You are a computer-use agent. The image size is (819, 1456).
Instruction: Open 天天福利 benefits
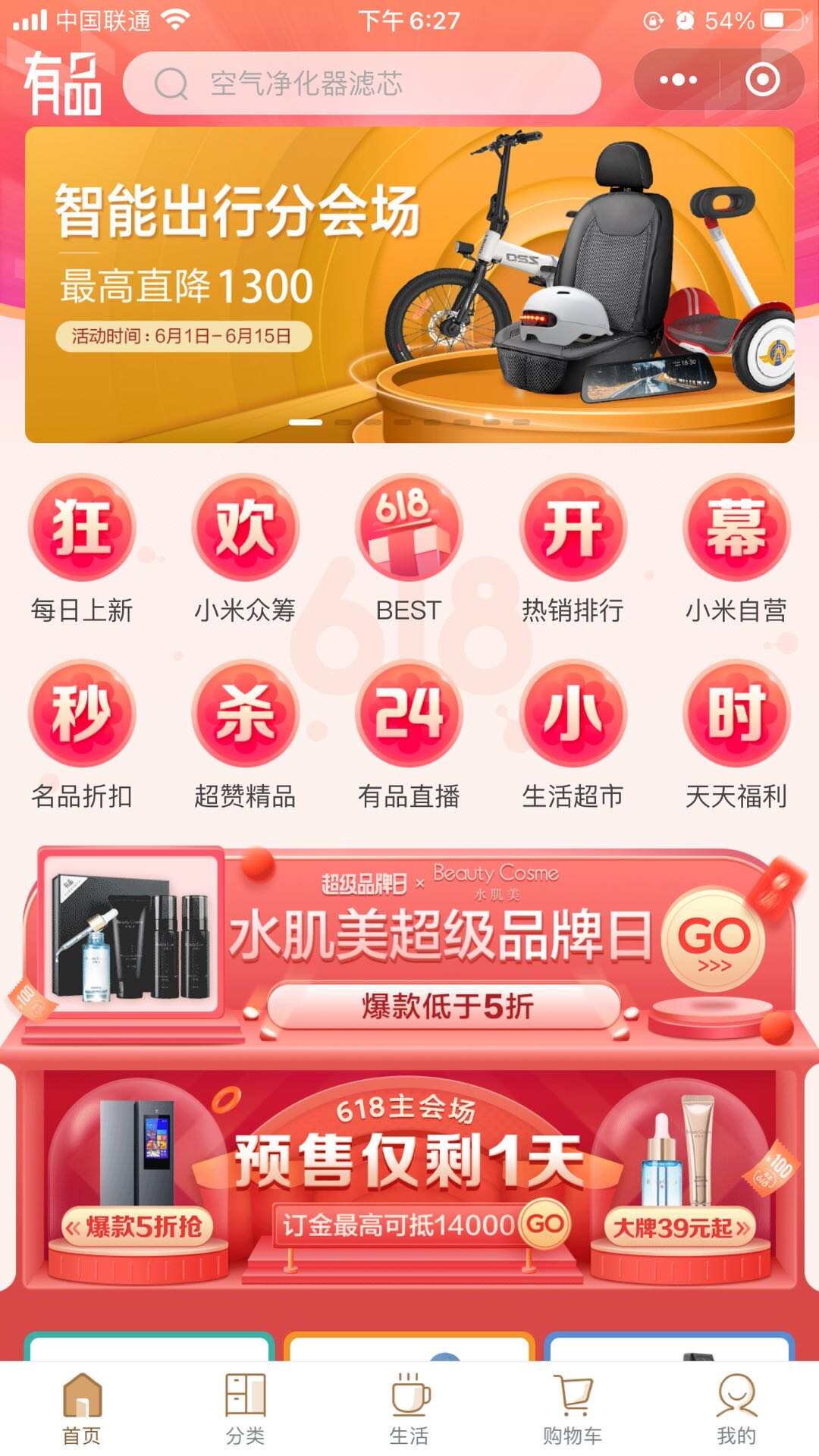[736, 733]
